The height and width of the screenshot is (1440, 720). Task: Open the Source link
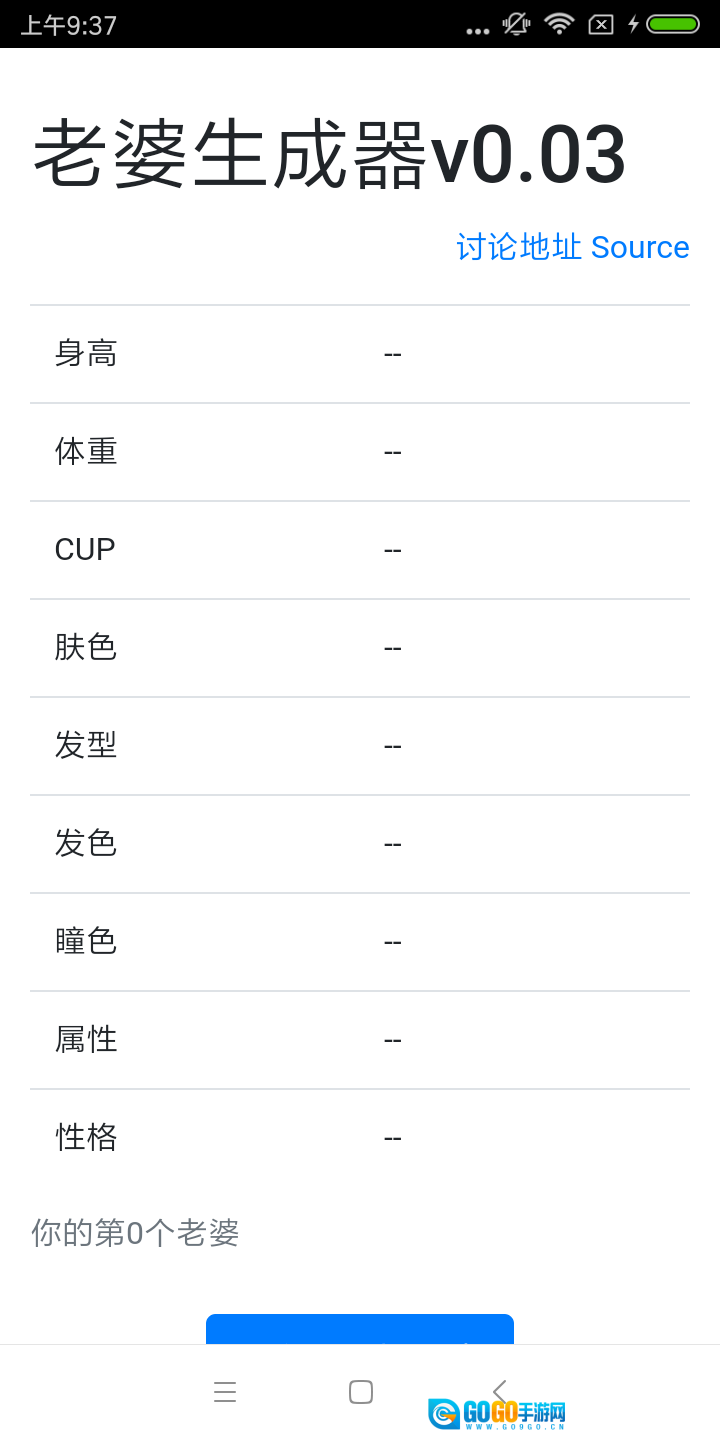pyautogui.click(x=640, y=247)
